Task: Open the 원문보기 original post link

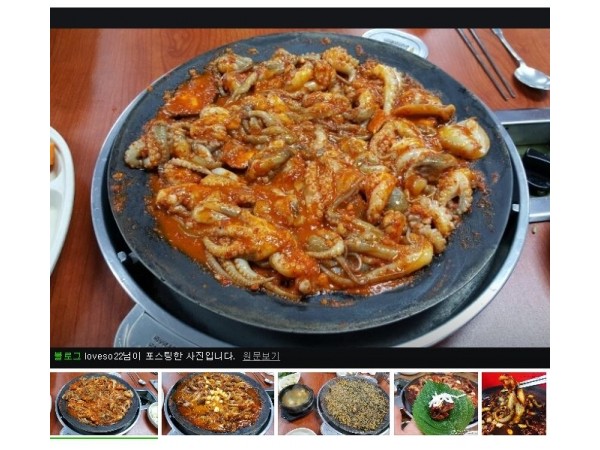Action: pos(261,356)
